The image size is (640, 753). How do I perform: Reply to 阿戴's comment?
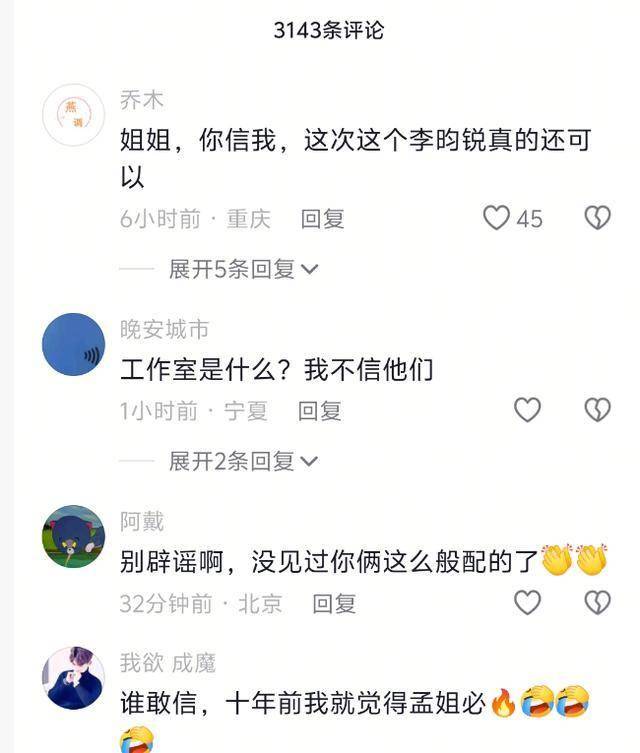point(334,603)
